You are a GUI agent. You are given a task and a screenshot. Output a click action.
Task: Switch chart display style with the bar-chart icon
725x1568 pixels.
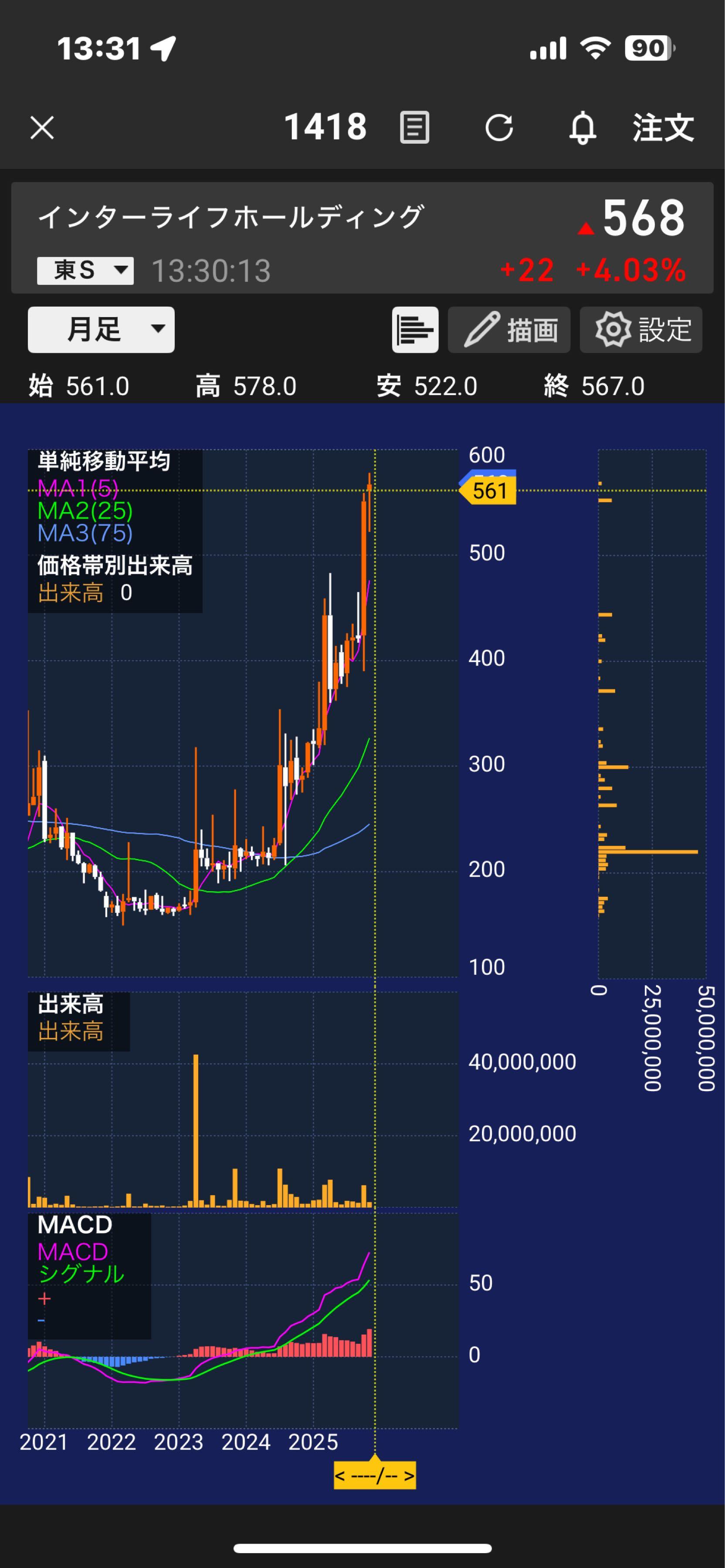pyautogui.click(x=414, y=330)
